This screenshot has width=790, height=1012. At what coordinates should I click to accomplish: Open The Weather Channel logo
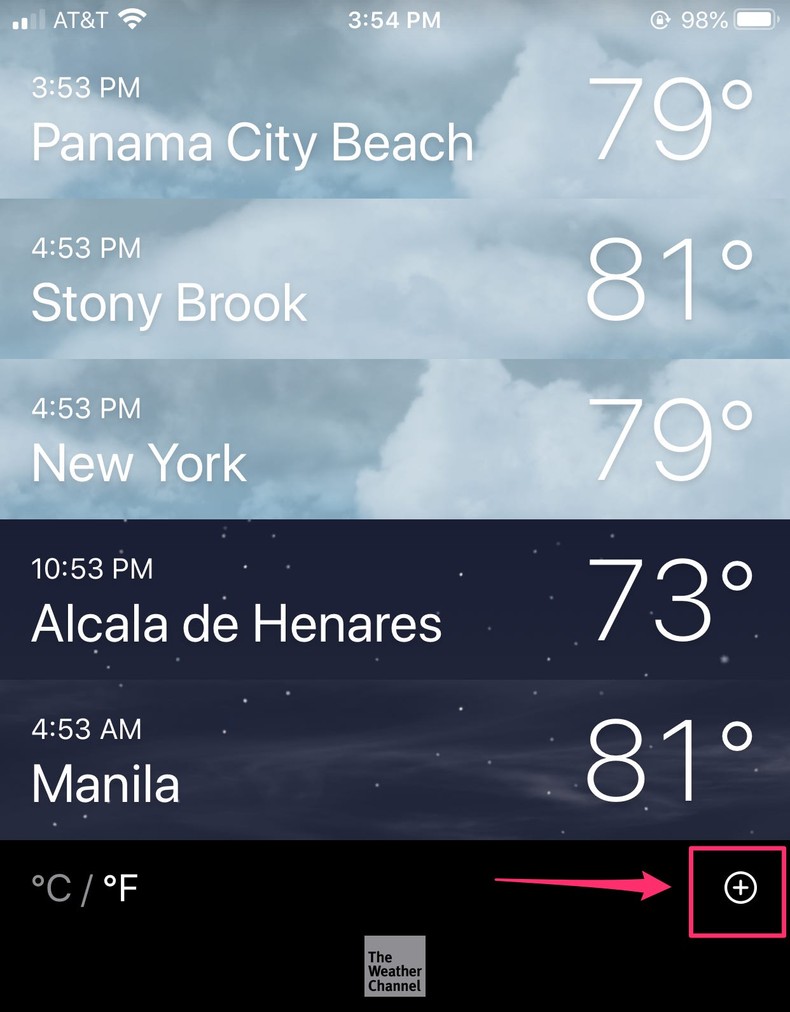coord(395,966)
